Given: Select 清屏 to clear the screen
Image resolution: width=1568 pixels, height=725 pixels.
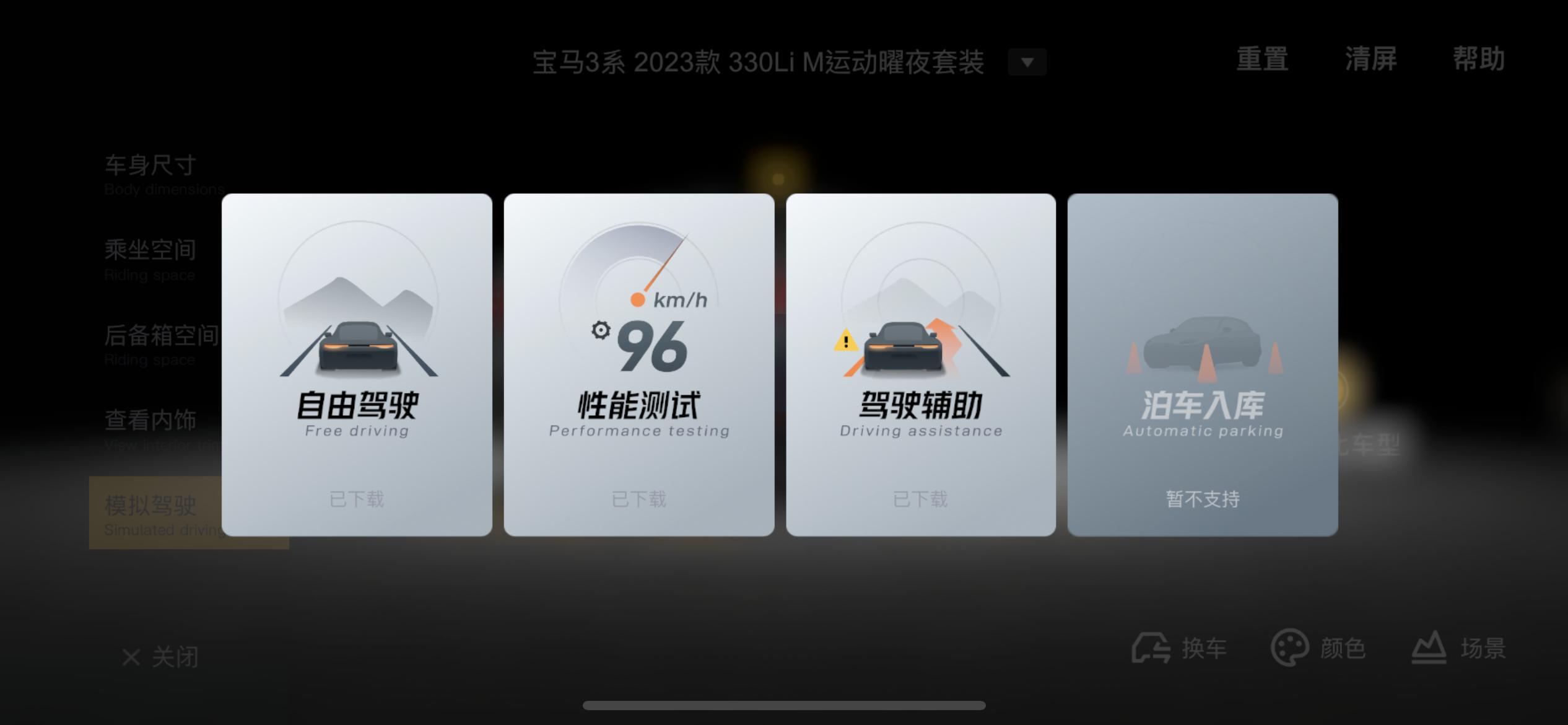Looking at the screenshot, I should point(1370,59).
